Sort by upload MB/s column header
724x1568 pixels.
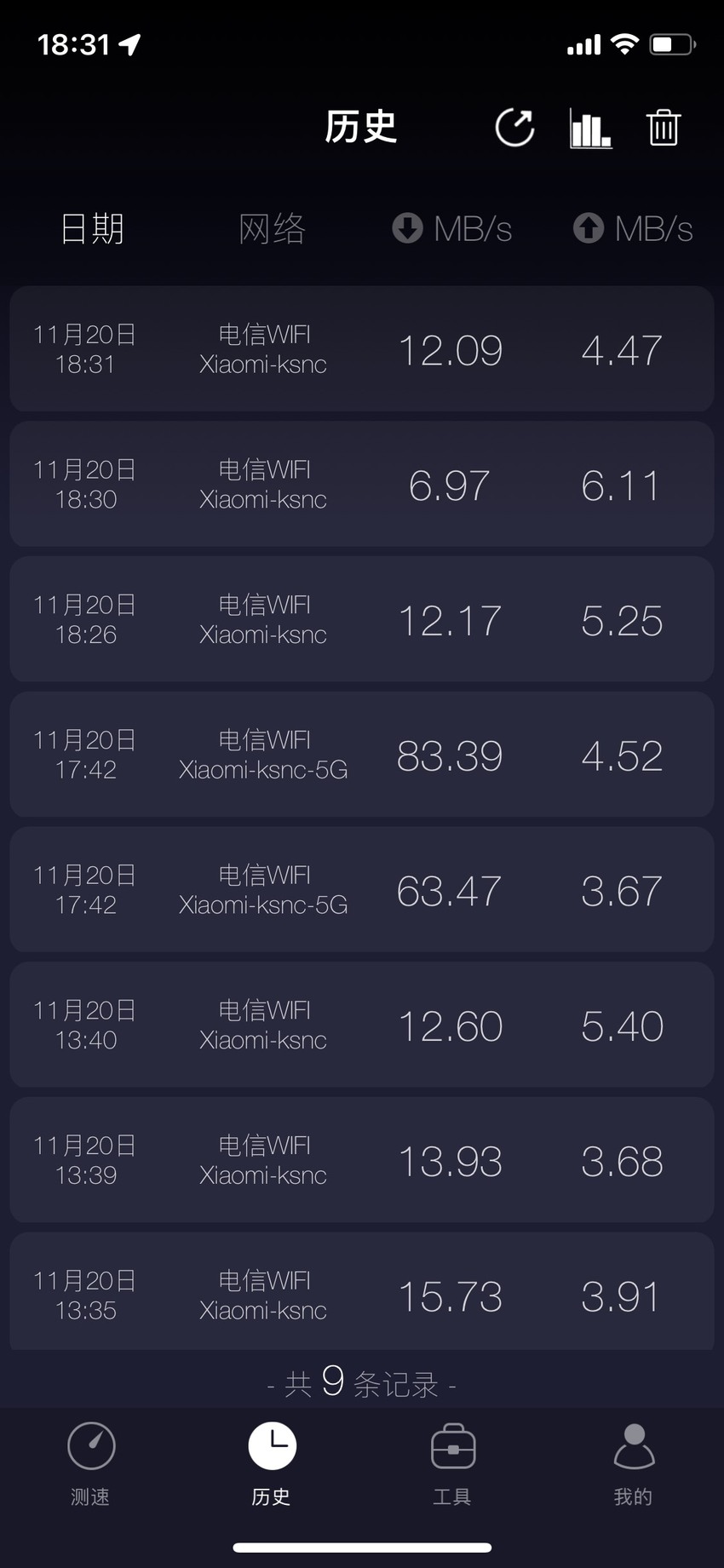(632, 228)
